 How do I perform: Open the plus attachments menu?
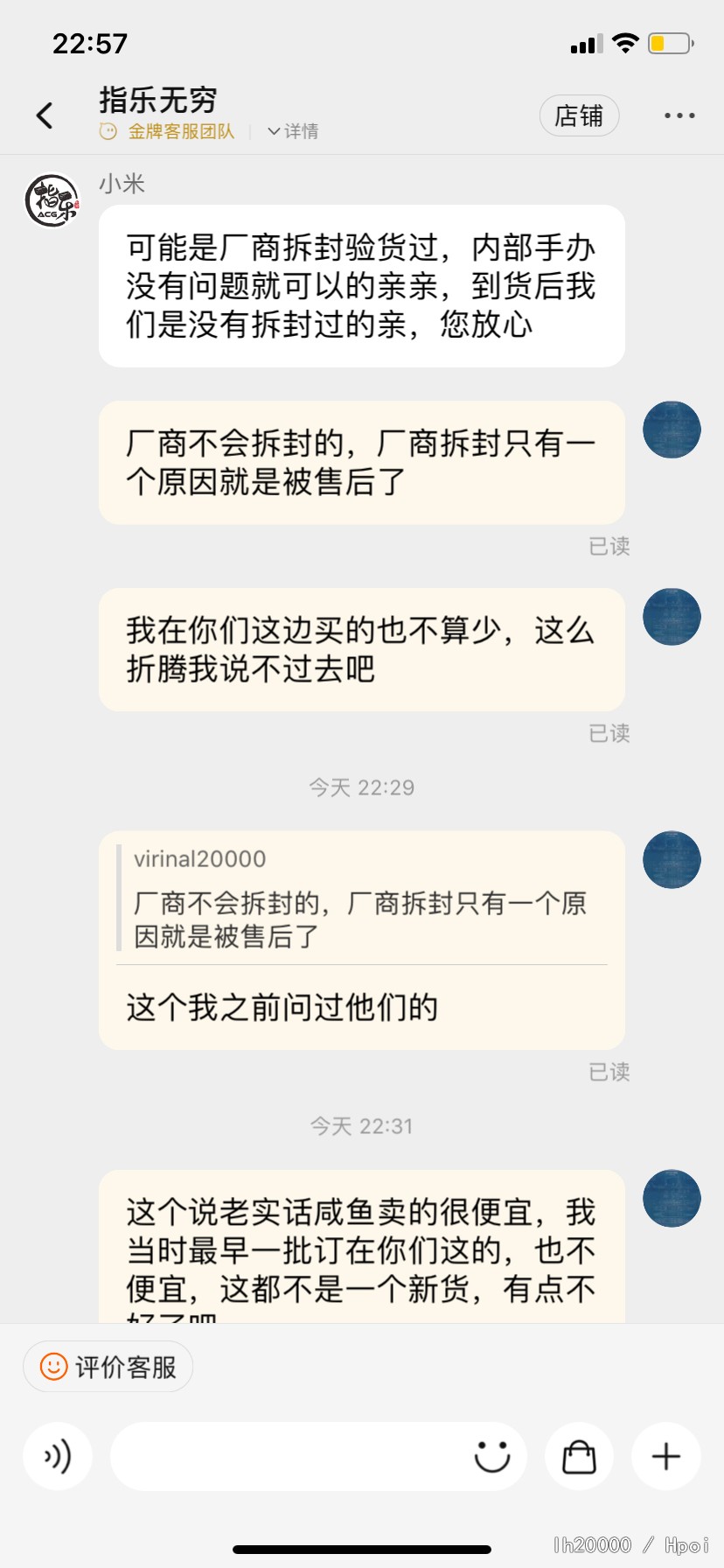[666, 1457]
